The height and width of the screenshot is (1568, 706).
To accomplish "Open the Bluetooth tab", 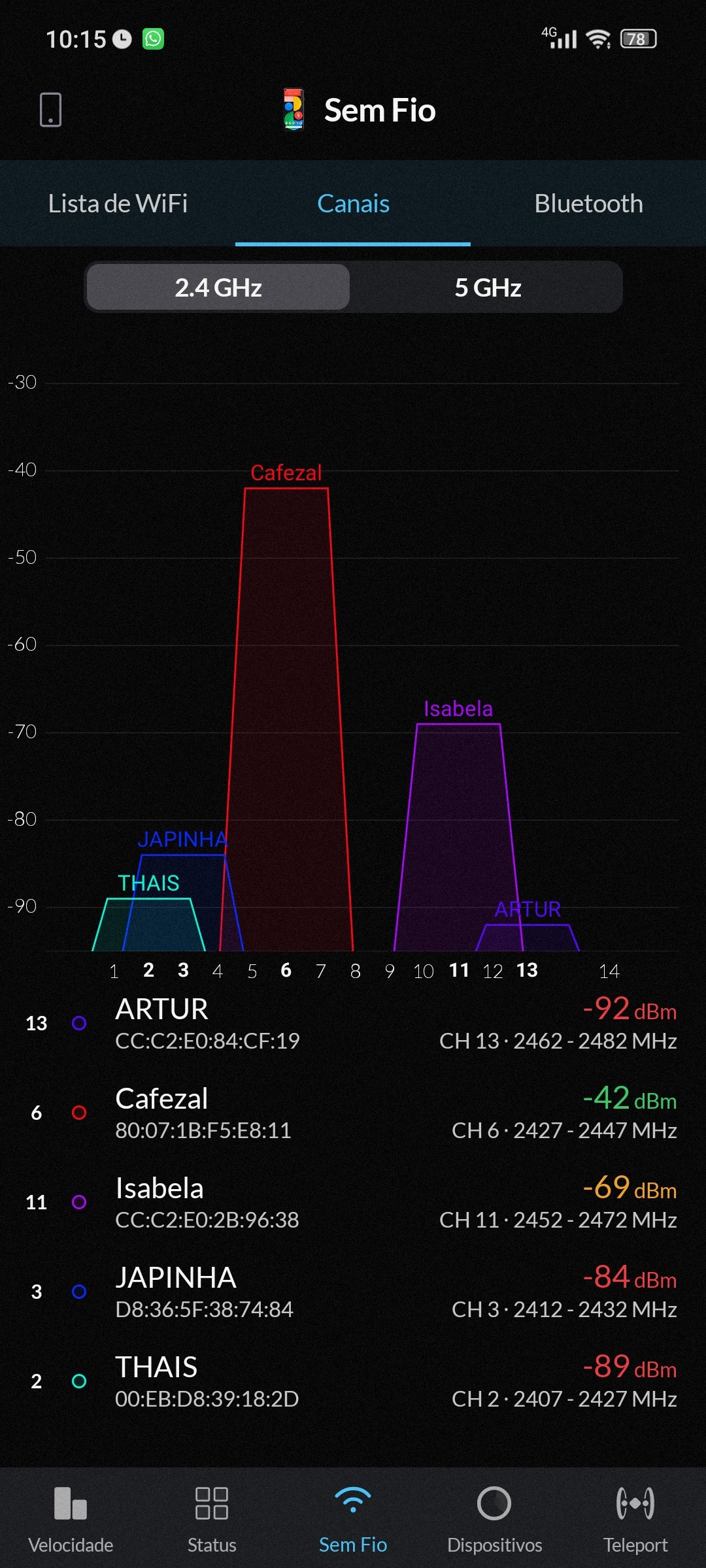I will [x=588, y=204].
